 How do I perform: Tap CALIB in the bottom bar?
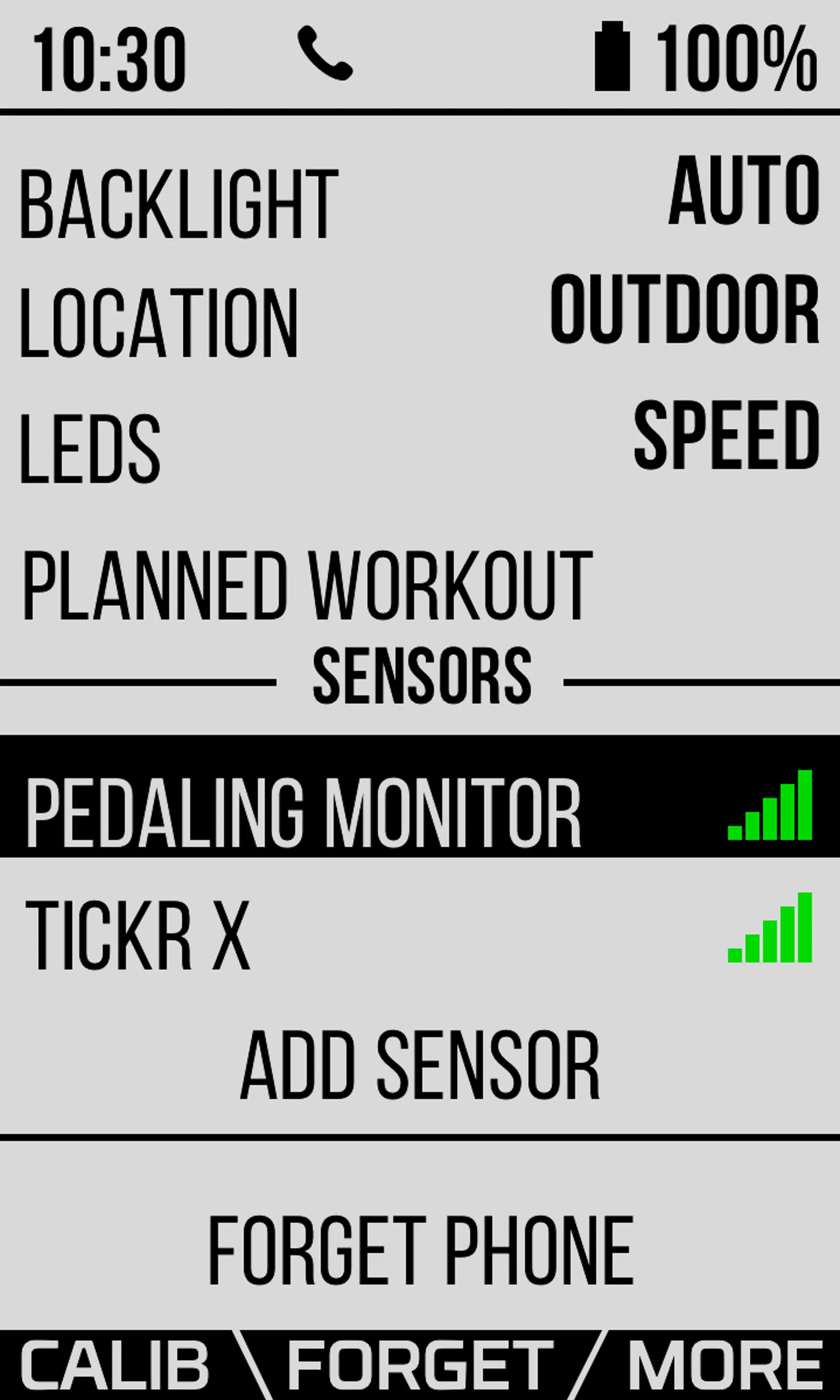tap(115, 1366)
